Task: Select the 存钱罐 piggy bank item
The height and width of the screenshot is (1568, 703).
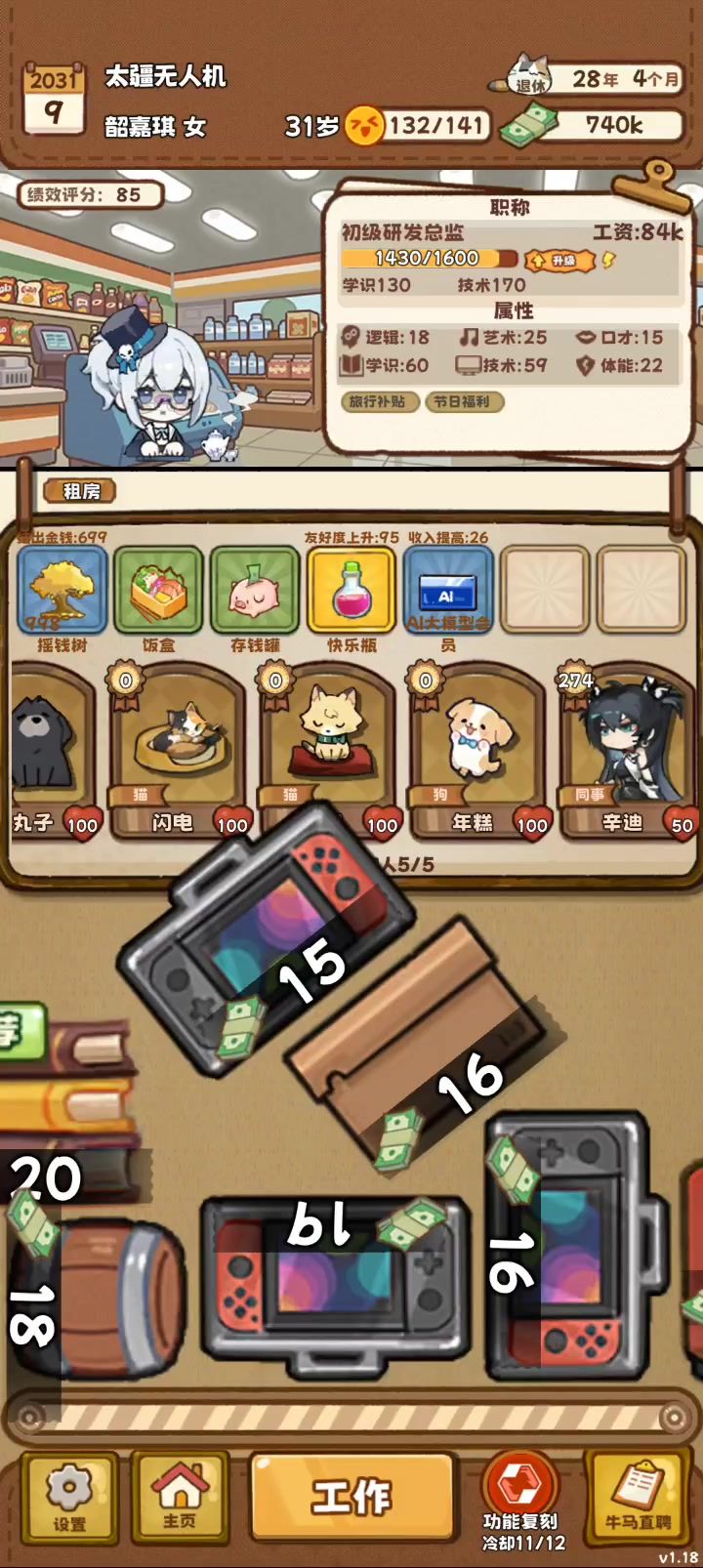Action: tap(255, 594)
